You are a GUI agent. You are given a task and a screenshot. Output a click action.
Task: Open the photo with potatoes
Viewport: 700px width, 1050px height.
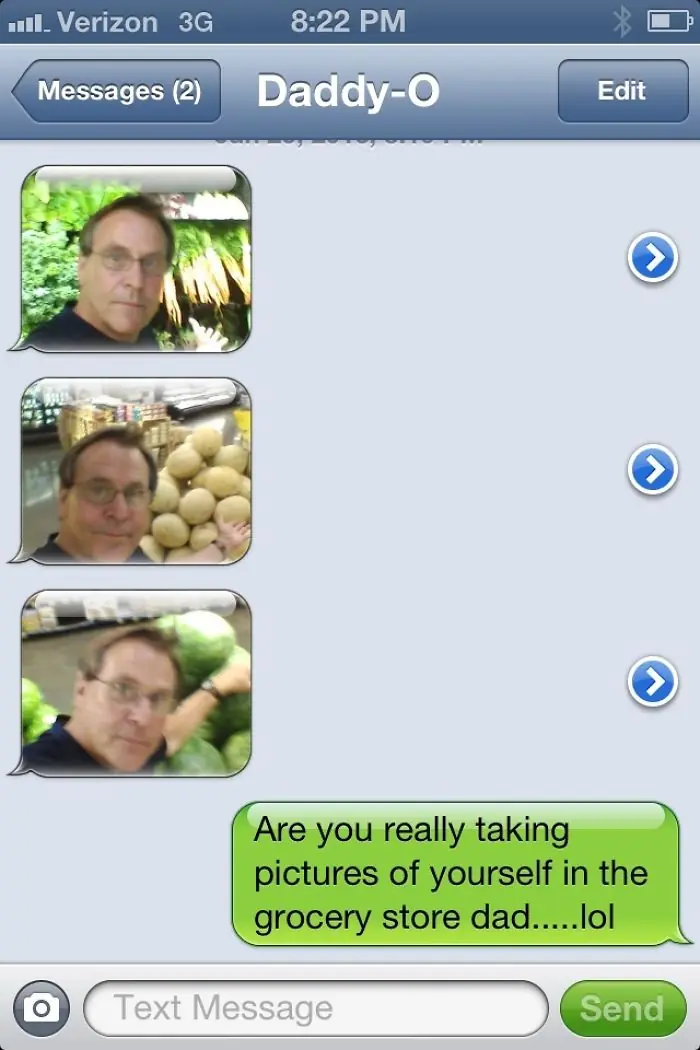click(x=136, y=471)
